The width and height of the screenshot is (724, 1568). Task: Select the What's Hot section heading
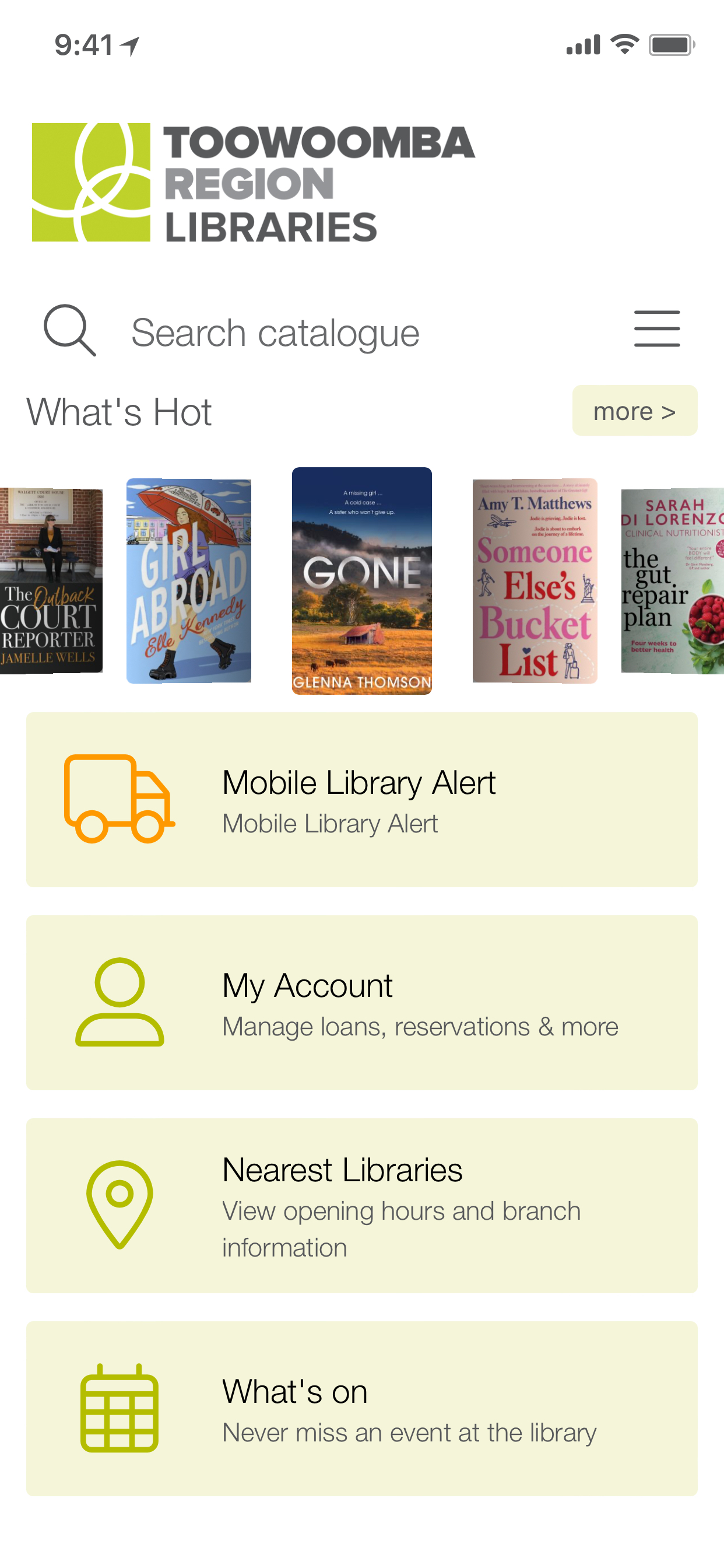(x=120, y=411)
